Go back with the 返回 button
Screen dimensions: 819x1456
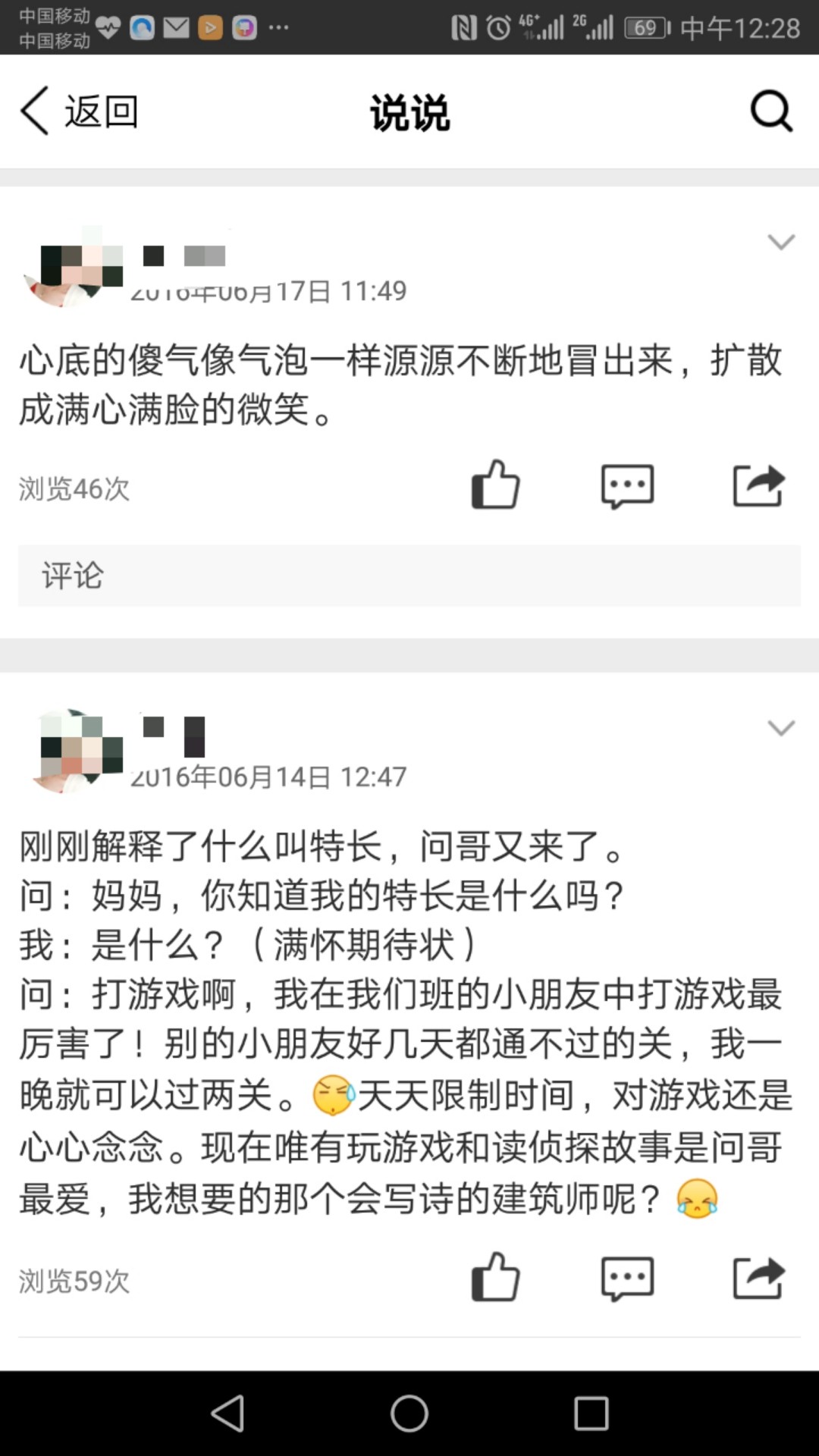[x=79, y=111]
